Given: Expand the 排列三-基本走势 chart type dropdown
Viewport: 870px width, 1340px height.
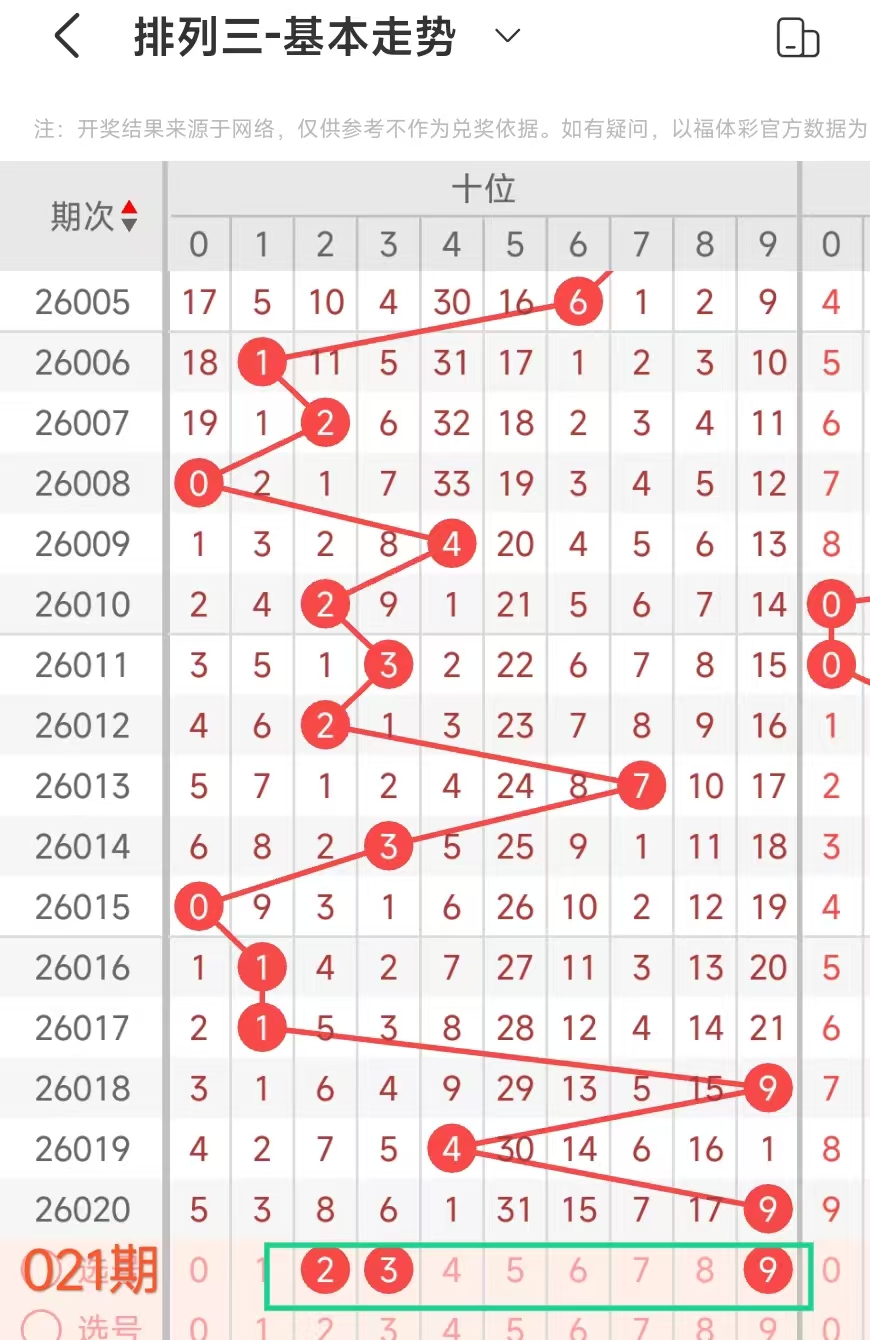Looking at the screenshot, I should coord(508,37).
